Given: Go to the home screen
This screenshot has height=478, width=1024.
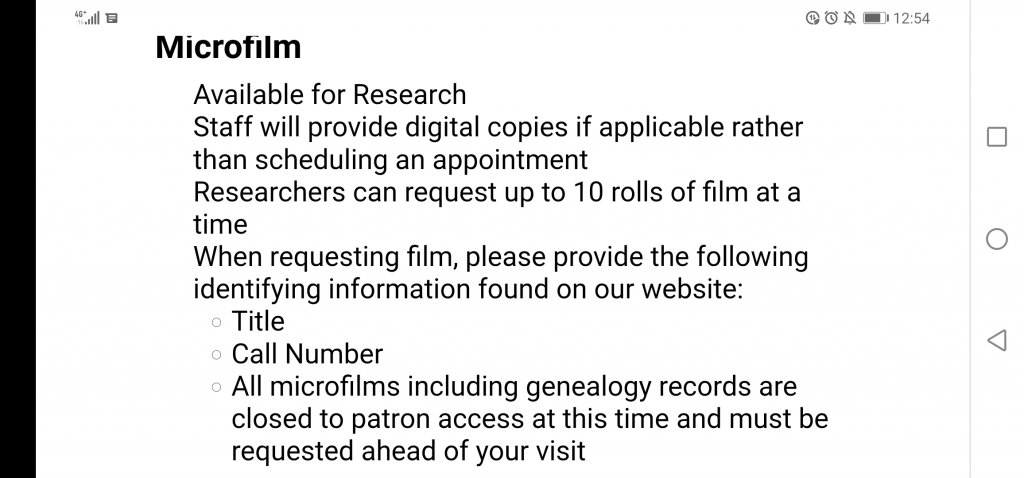Looking at the screenshot, I should pyautogui.click(x=996, y=239).
